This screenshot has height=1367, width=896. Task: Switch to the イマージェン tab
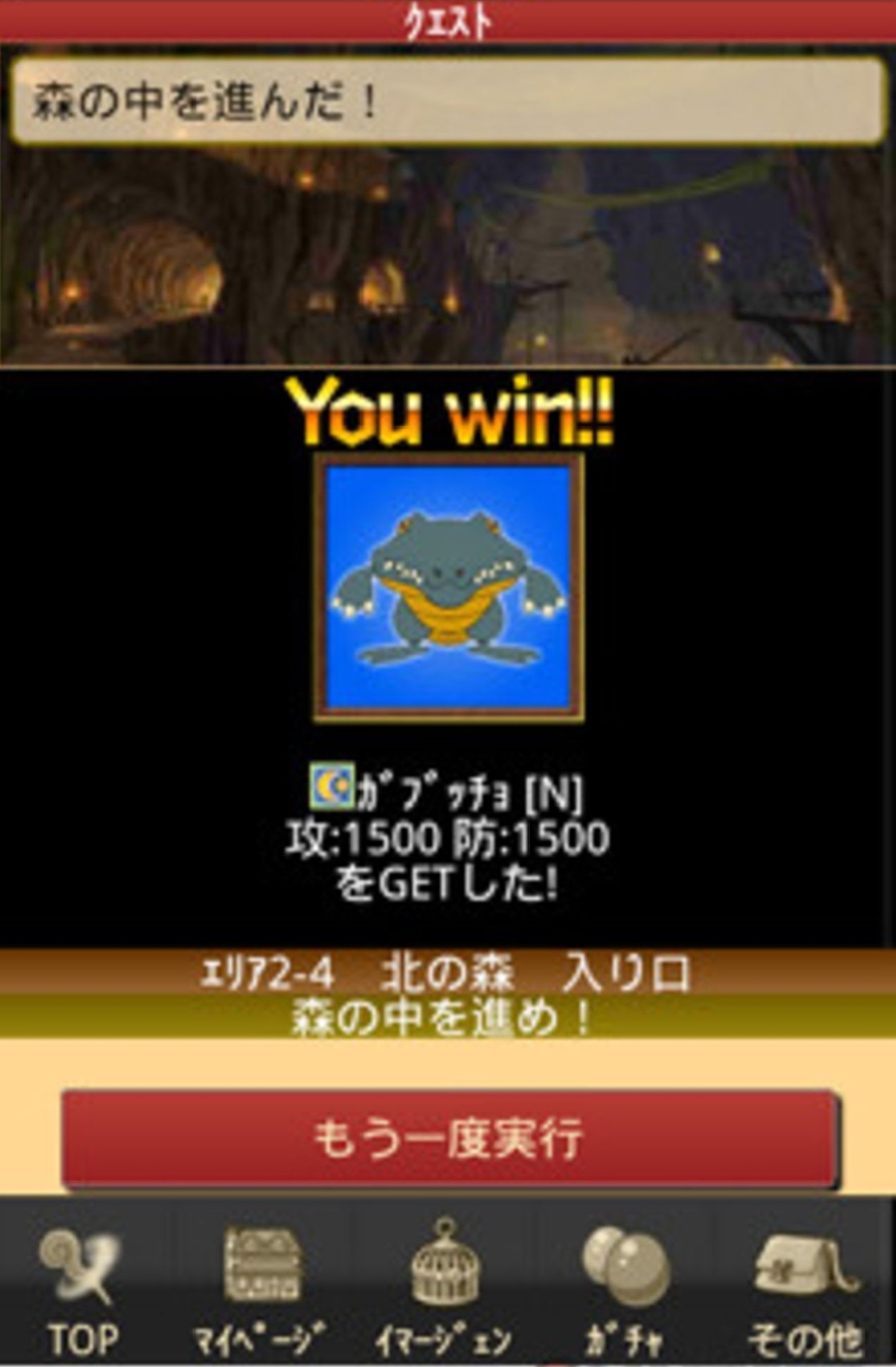(x=444, y=1287)
